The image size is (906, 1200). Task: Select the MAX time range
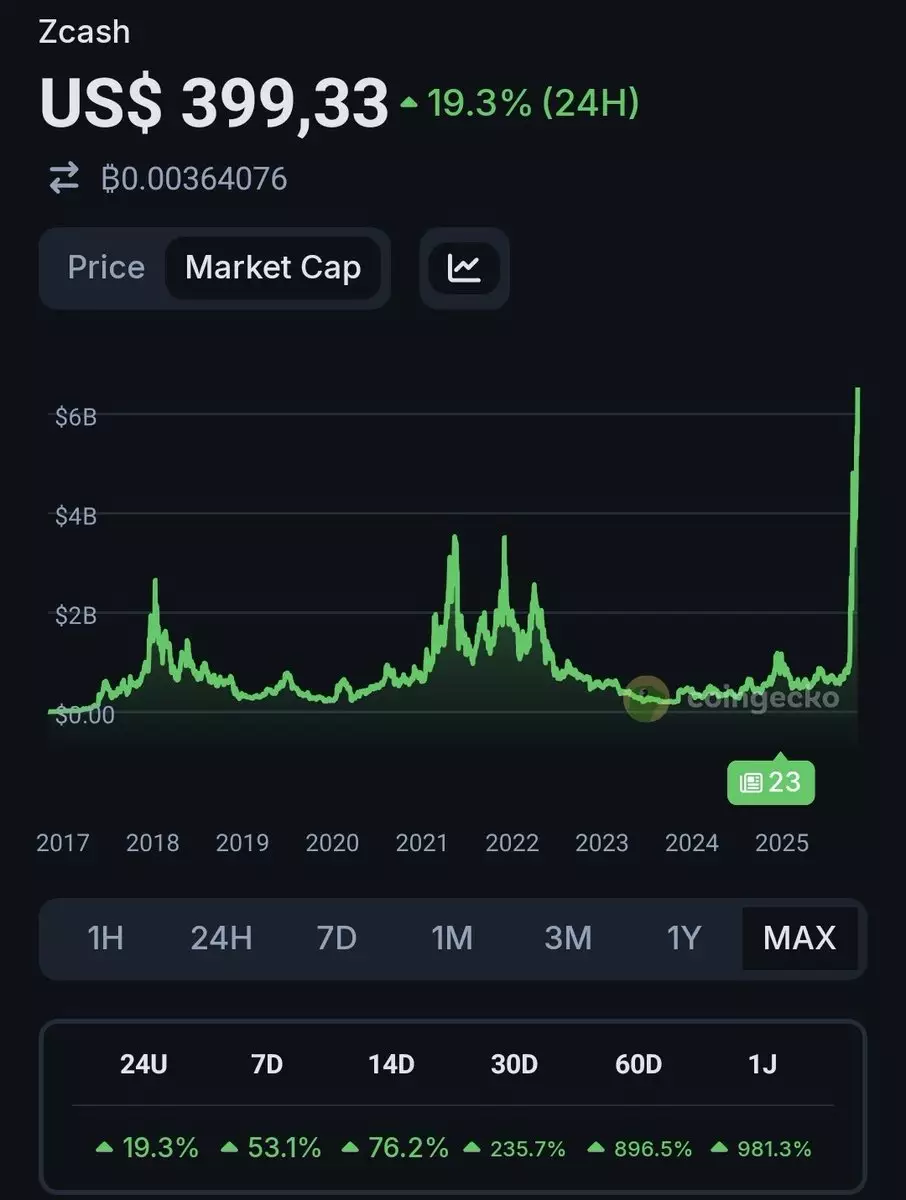[x=799, y=938]
